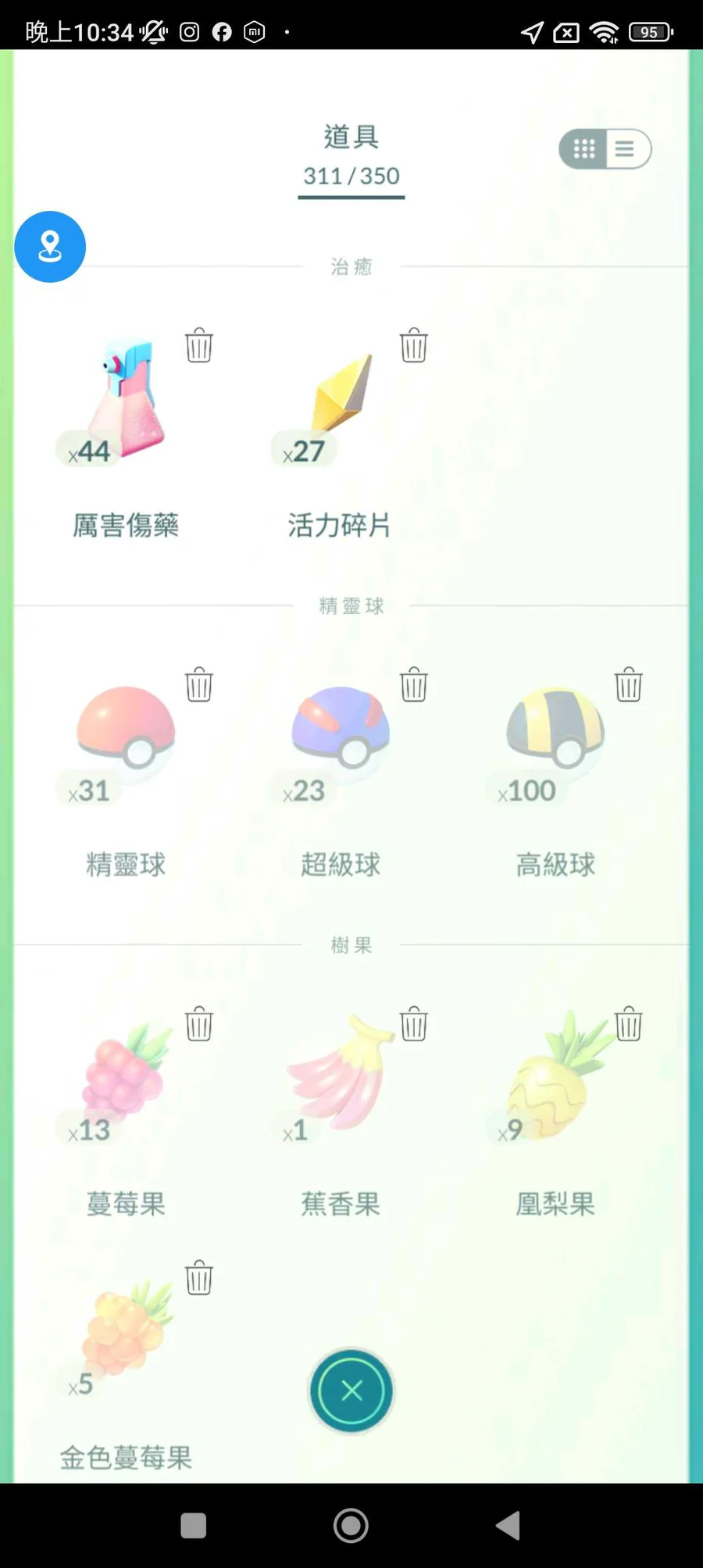The height and width of the screenshot is (1568, 703).
Task: Discard 活力碎片 via its trash icon
Action: pos(414,345)
